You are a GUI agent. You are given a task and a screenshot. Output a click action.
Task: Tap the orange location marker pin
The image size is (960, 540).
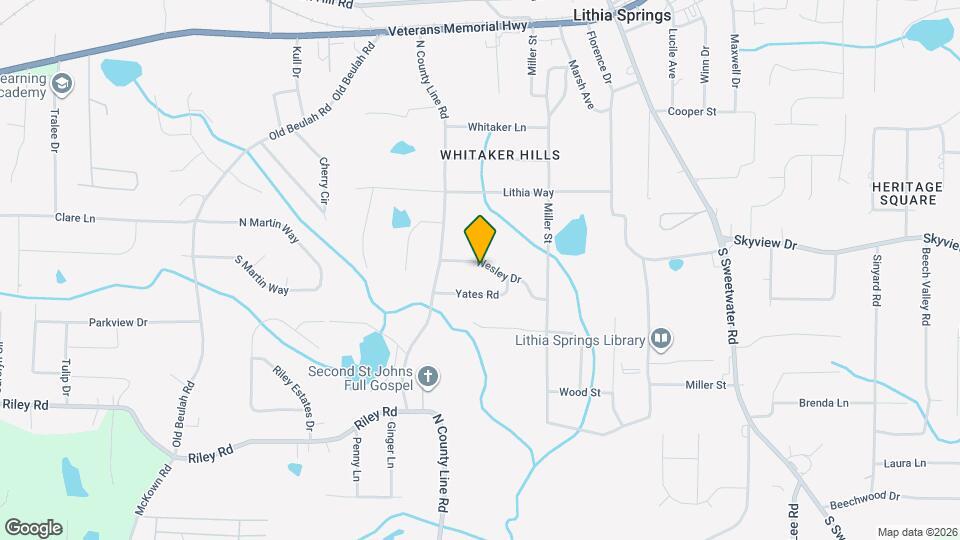[x=480, y=239]
